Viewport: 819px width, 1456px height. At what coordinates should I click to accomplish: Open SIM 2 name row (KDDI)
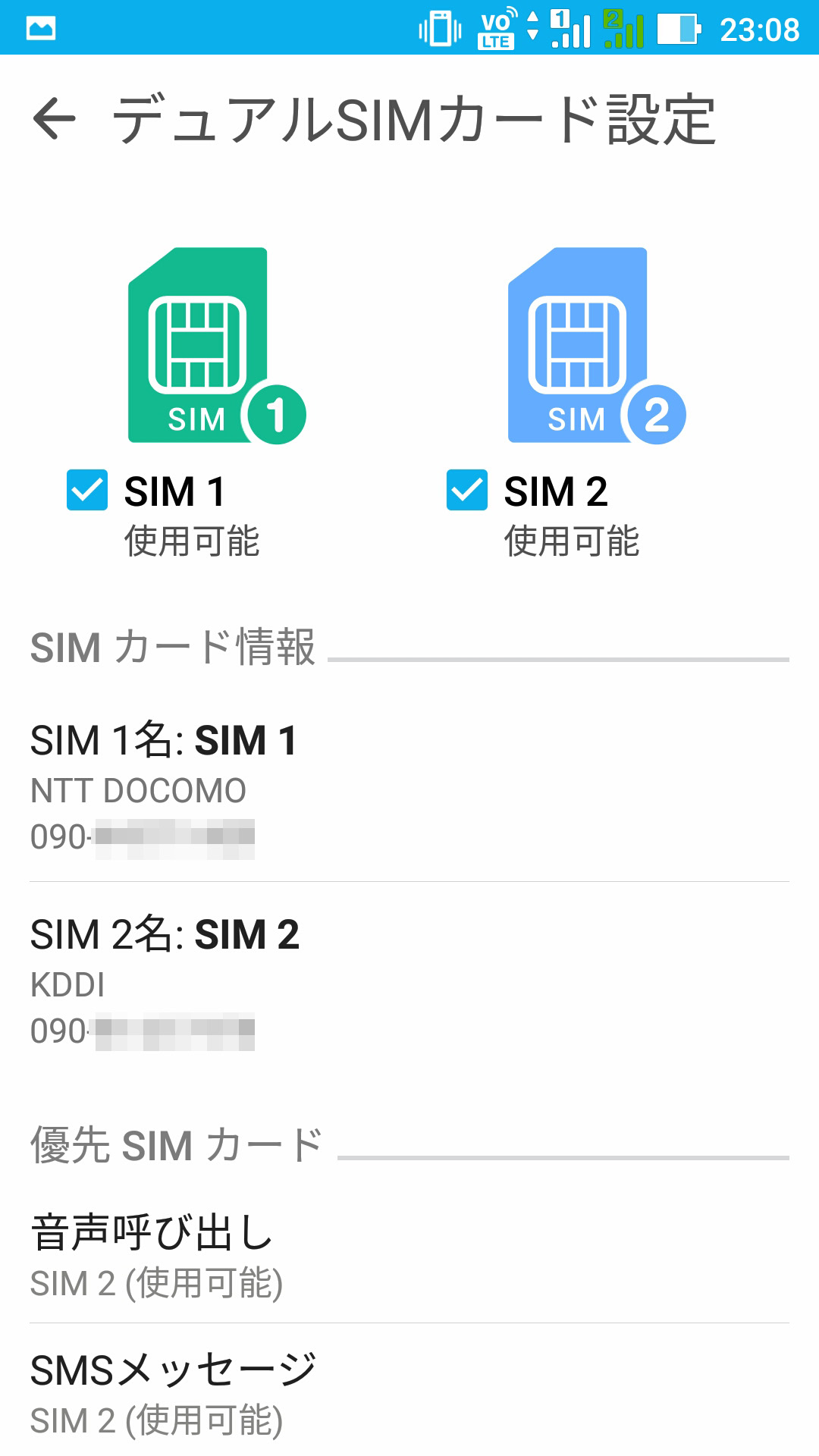tap(409, 981)
